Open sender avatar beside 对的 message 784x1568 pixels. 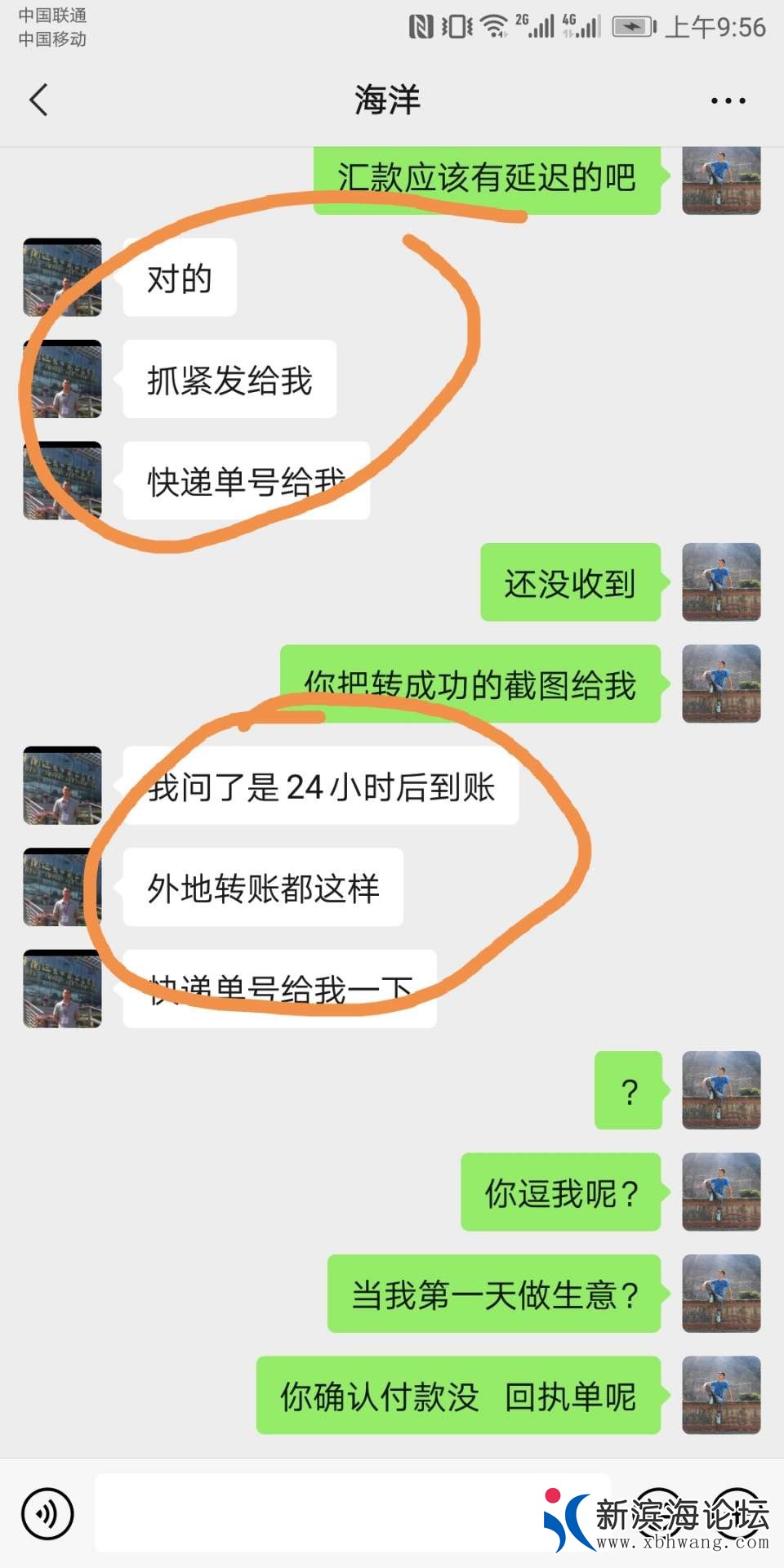(x=62, y=278)
